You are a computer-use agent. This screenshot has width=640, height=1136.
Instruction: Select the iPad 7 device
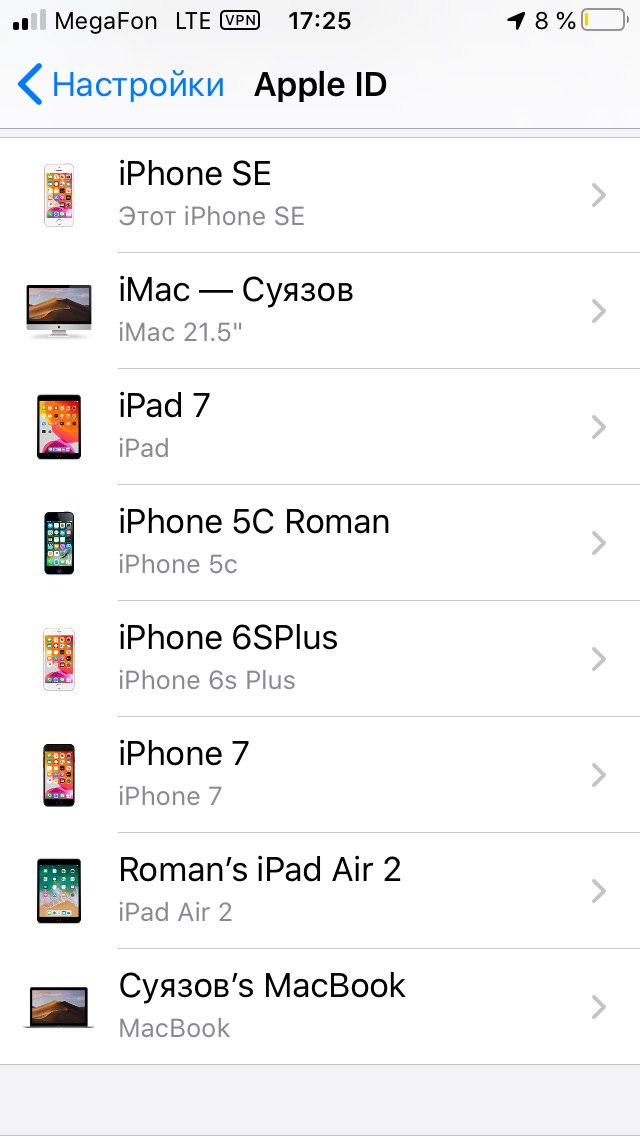(x=320, y=427)
